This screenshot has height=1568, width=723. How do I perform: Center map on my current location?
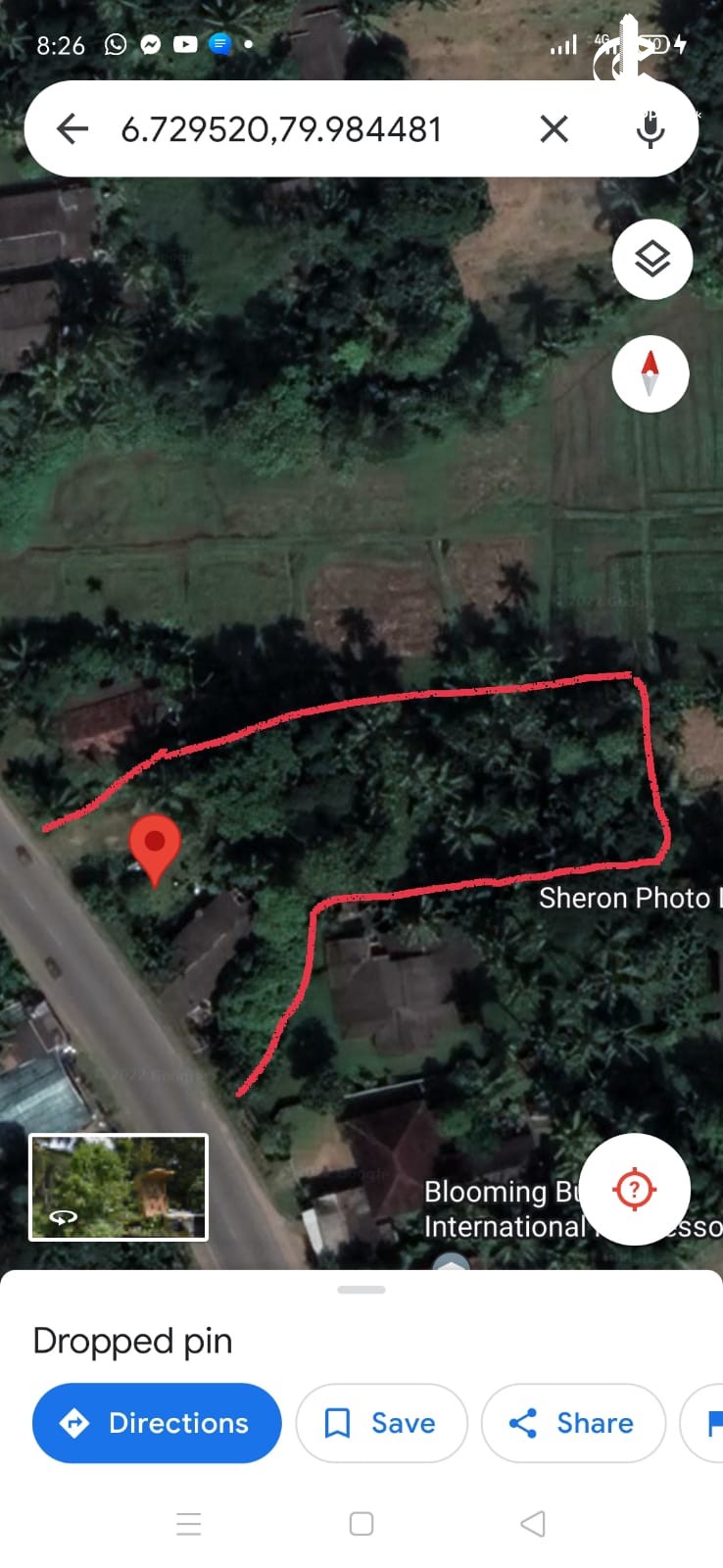coord(634,1189)
